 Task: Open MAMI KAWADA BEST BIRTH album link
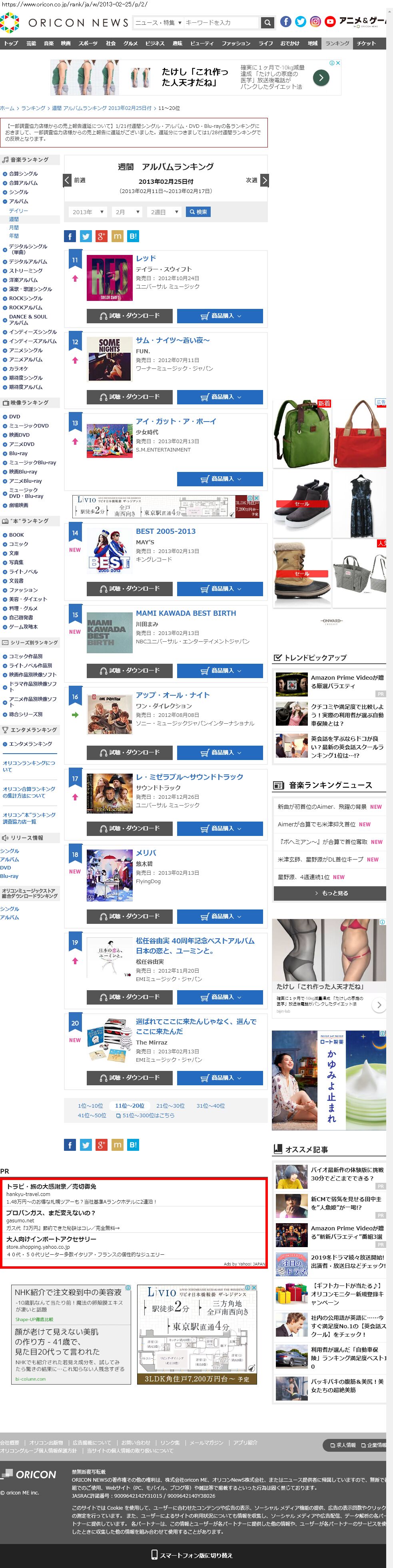click(x=185, y=613)
